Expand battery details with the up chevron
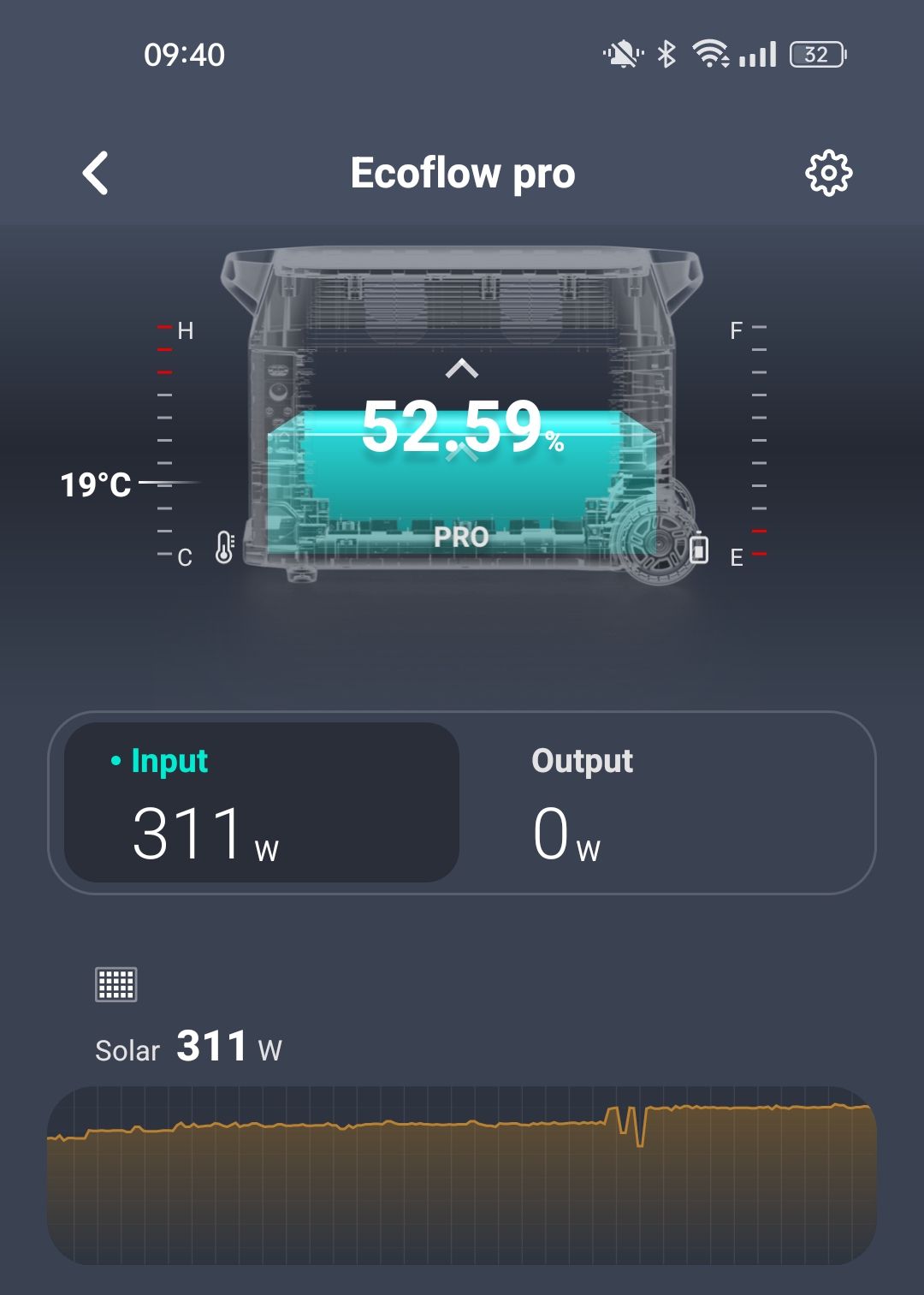This screenshot has width=924, height=1295. (x=462, y=370)
